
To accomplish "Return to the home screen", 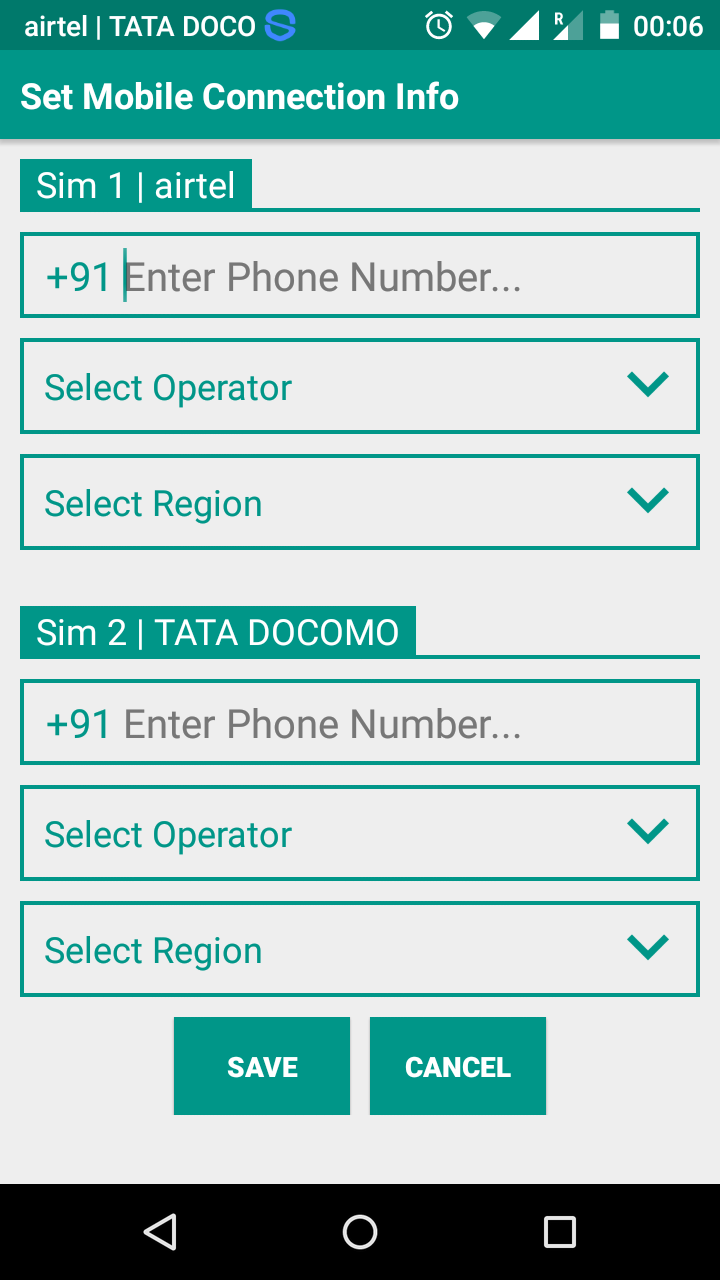I will 360,1232.
